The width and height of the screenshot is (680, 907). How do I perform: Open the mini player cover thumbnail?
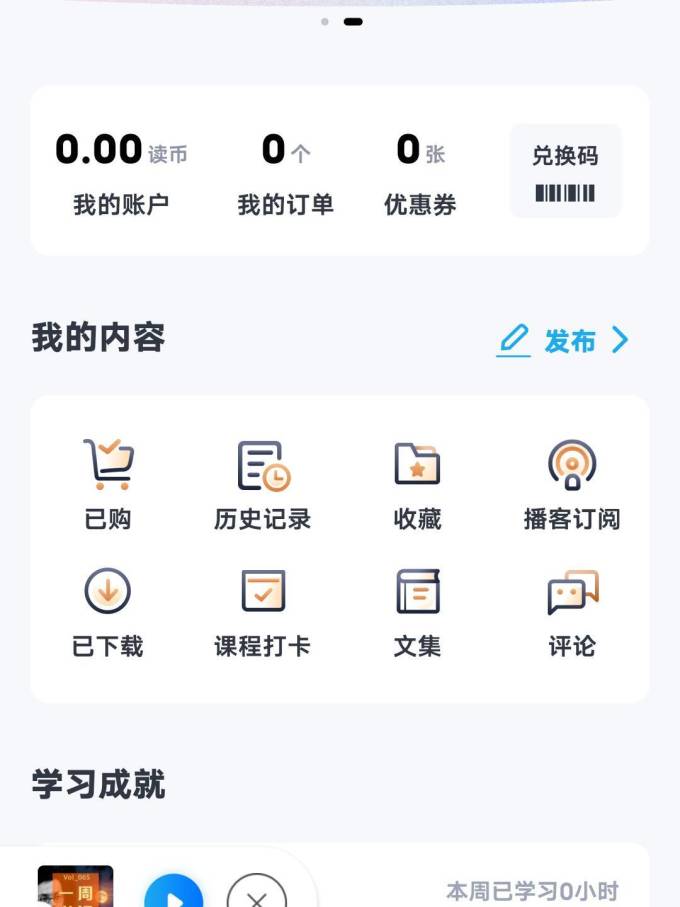click(75, 888)
